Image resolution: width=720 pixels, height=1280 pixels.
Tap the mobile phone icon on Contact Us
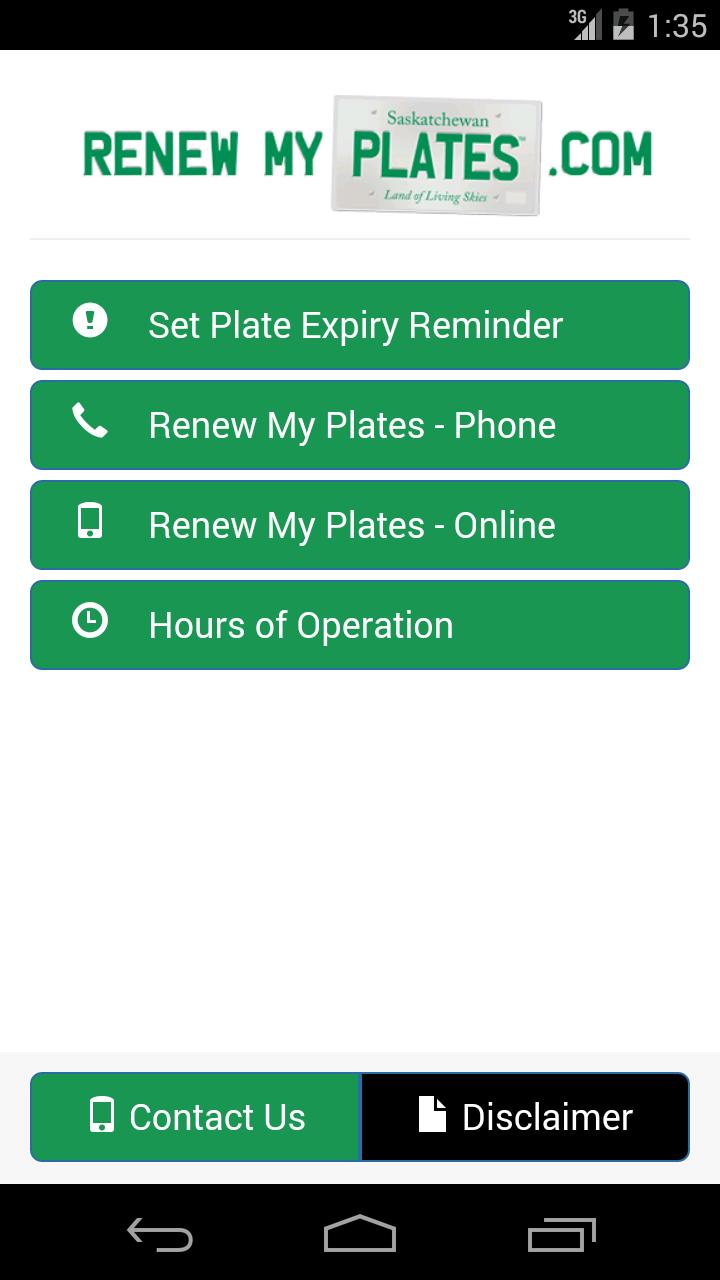click(x=104, y=1116)
